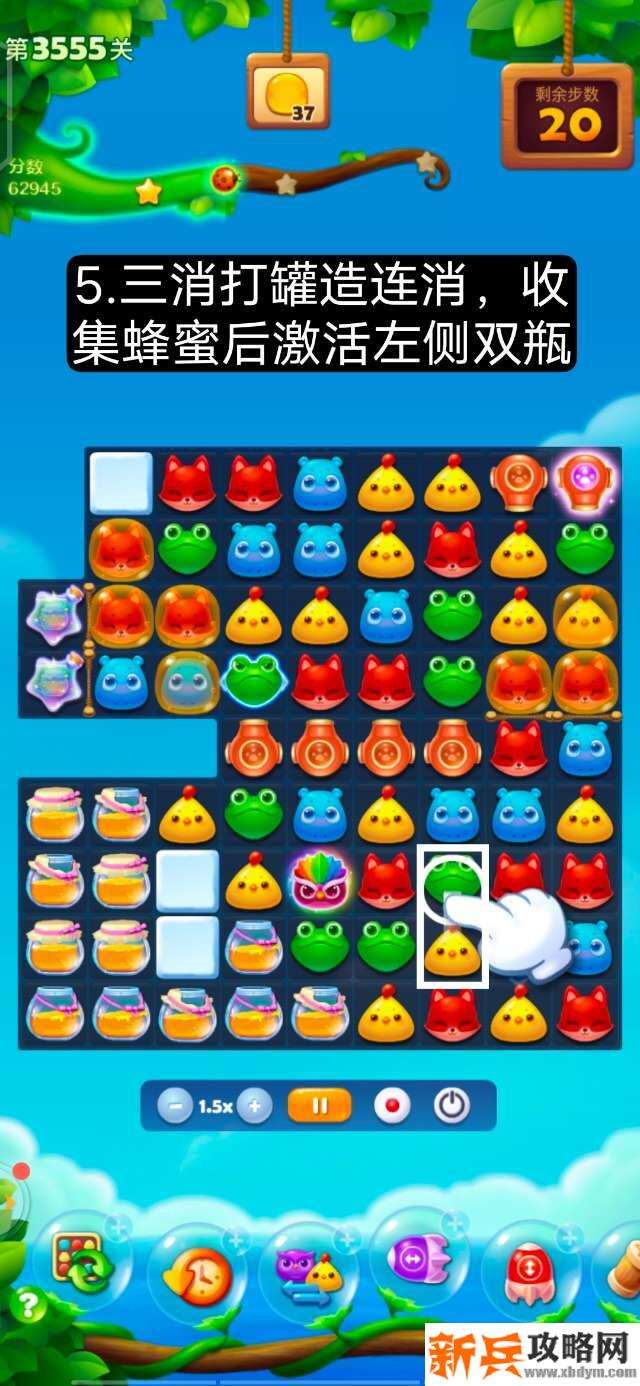This screenshot has width=640, height=1386.
Task: Increase the playback speed with plus
Action: coord(255,1106)
